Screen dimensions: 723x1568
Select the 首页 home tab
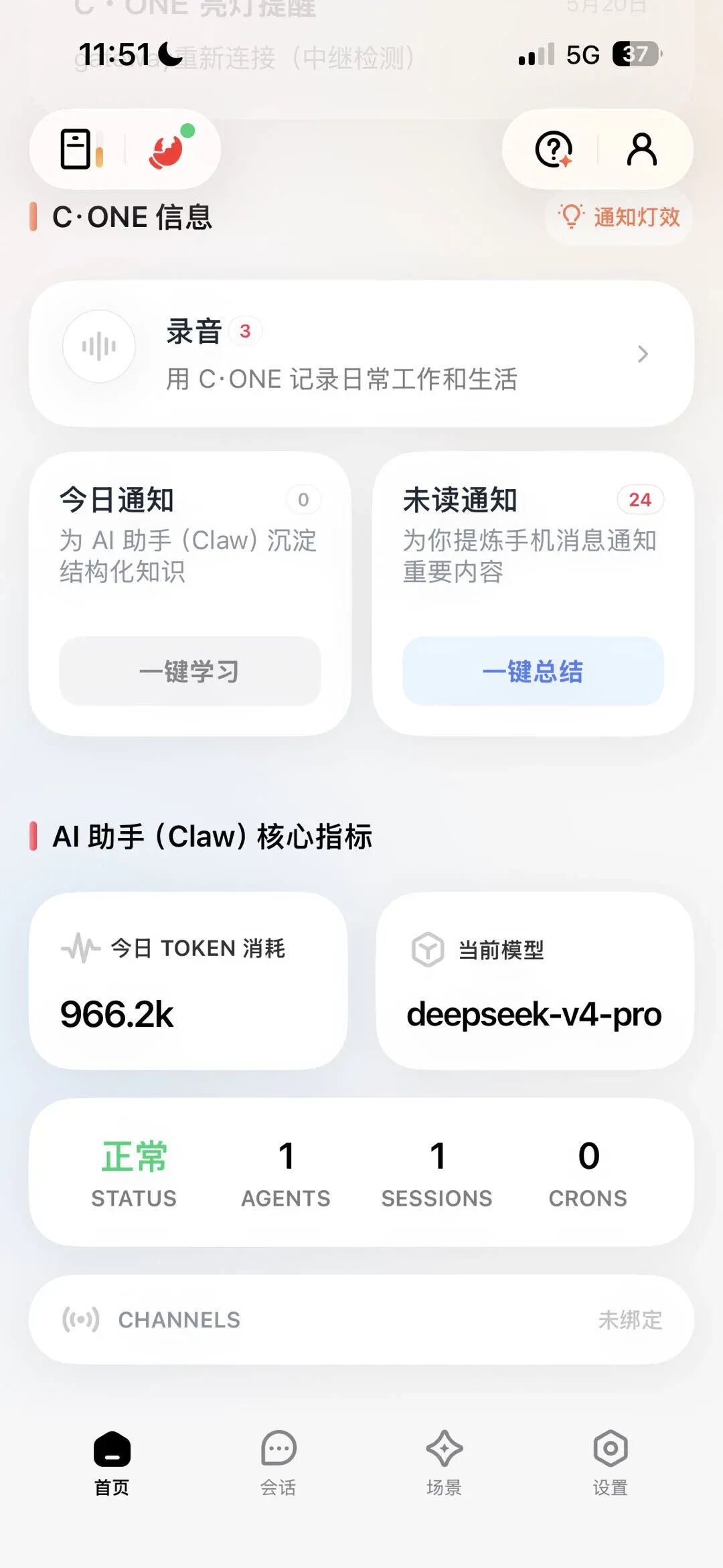tap(112, 1463)
